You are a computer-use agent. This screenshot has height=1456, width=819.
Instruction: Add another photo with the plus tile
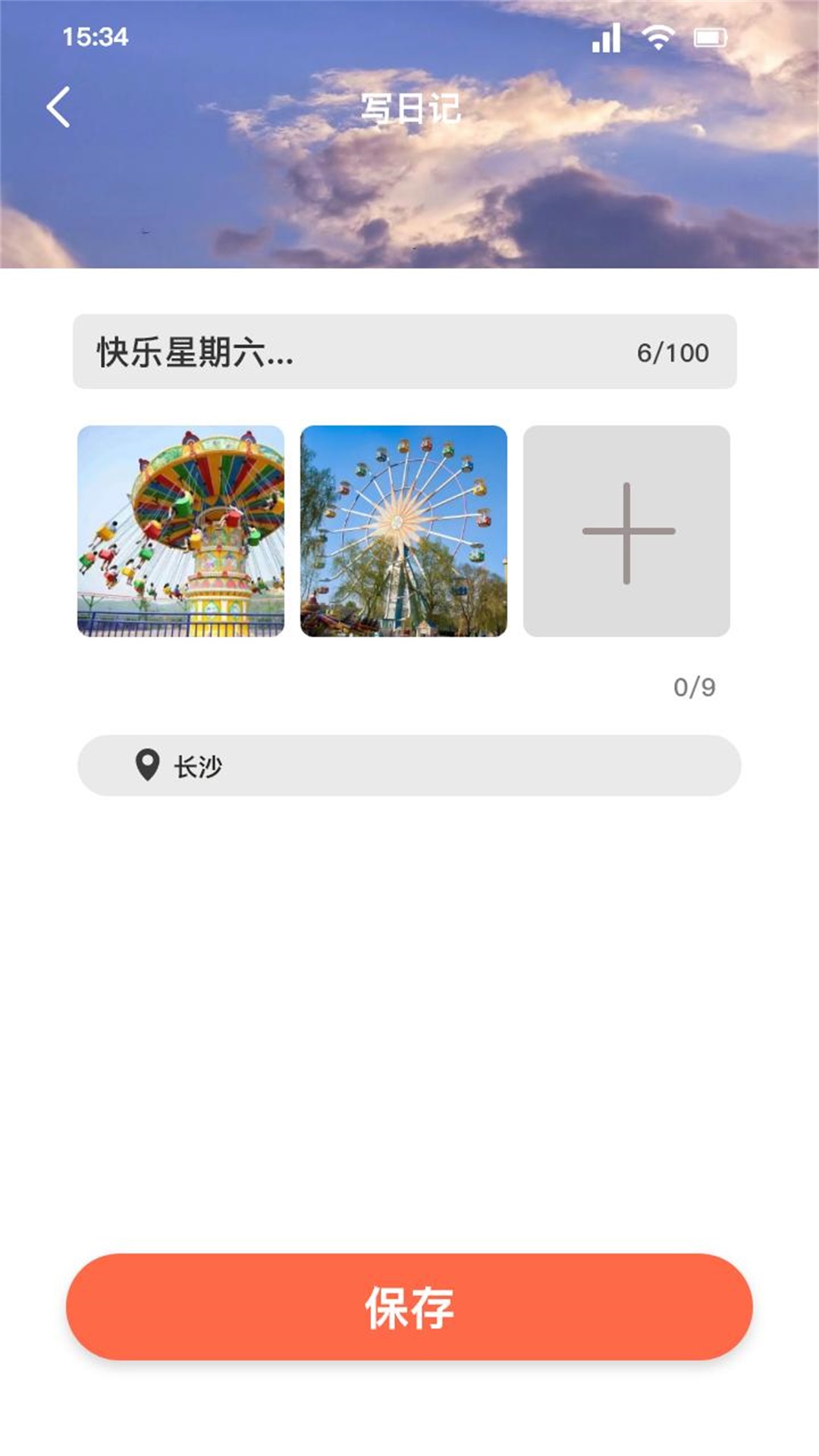tap(626, 531)
